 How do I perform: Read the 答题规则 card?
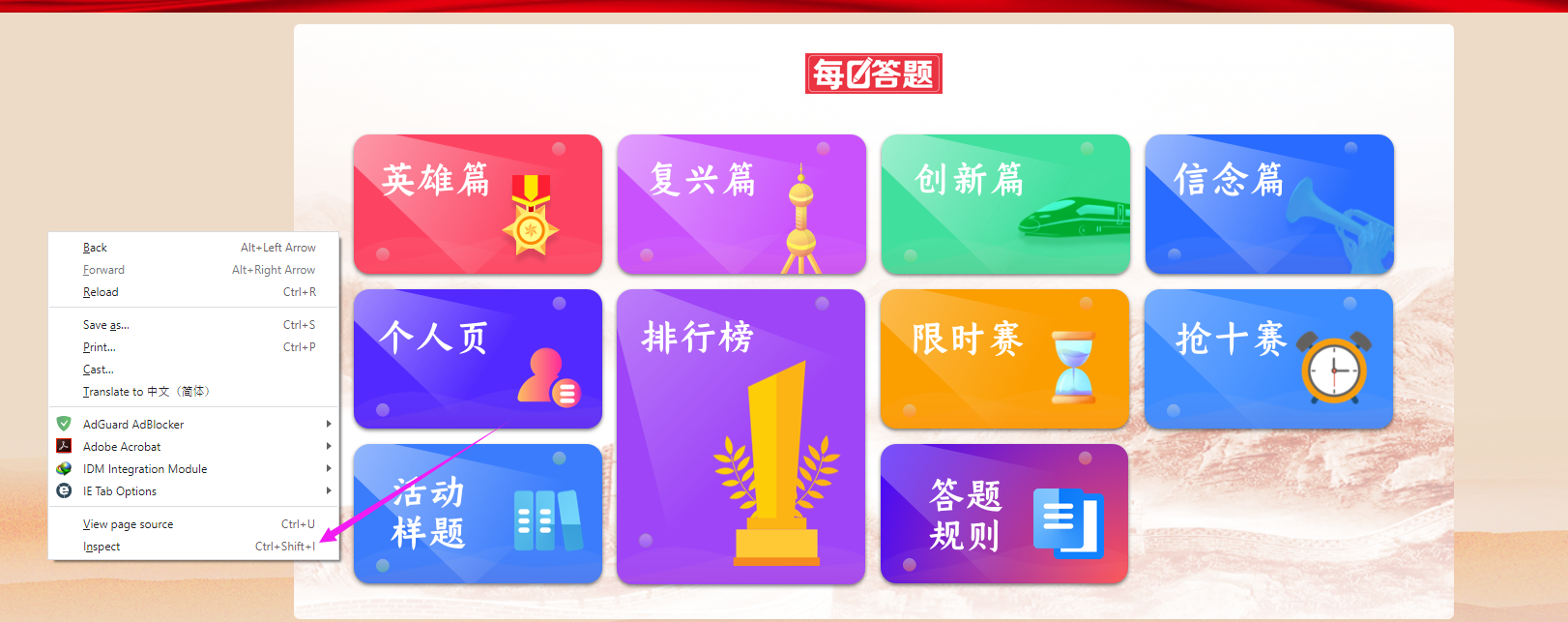(x=1004, y=514)
